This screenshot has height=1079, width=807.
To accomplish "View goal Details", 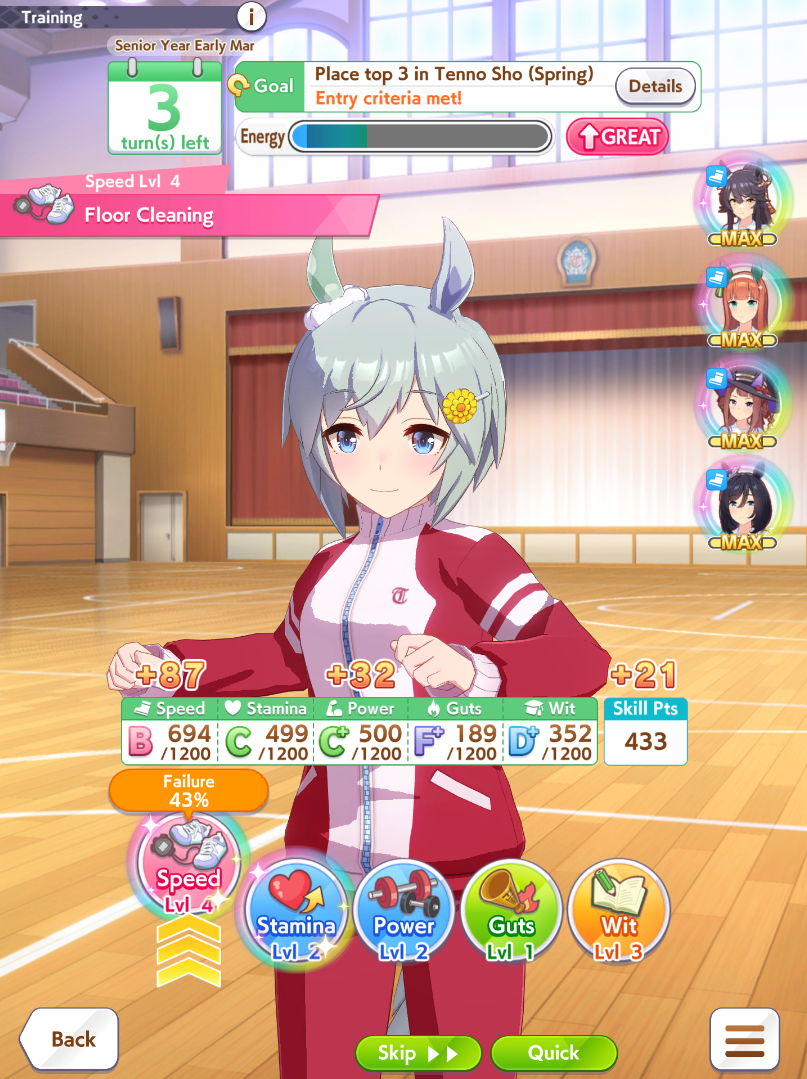I will click(x=655, y=86).
